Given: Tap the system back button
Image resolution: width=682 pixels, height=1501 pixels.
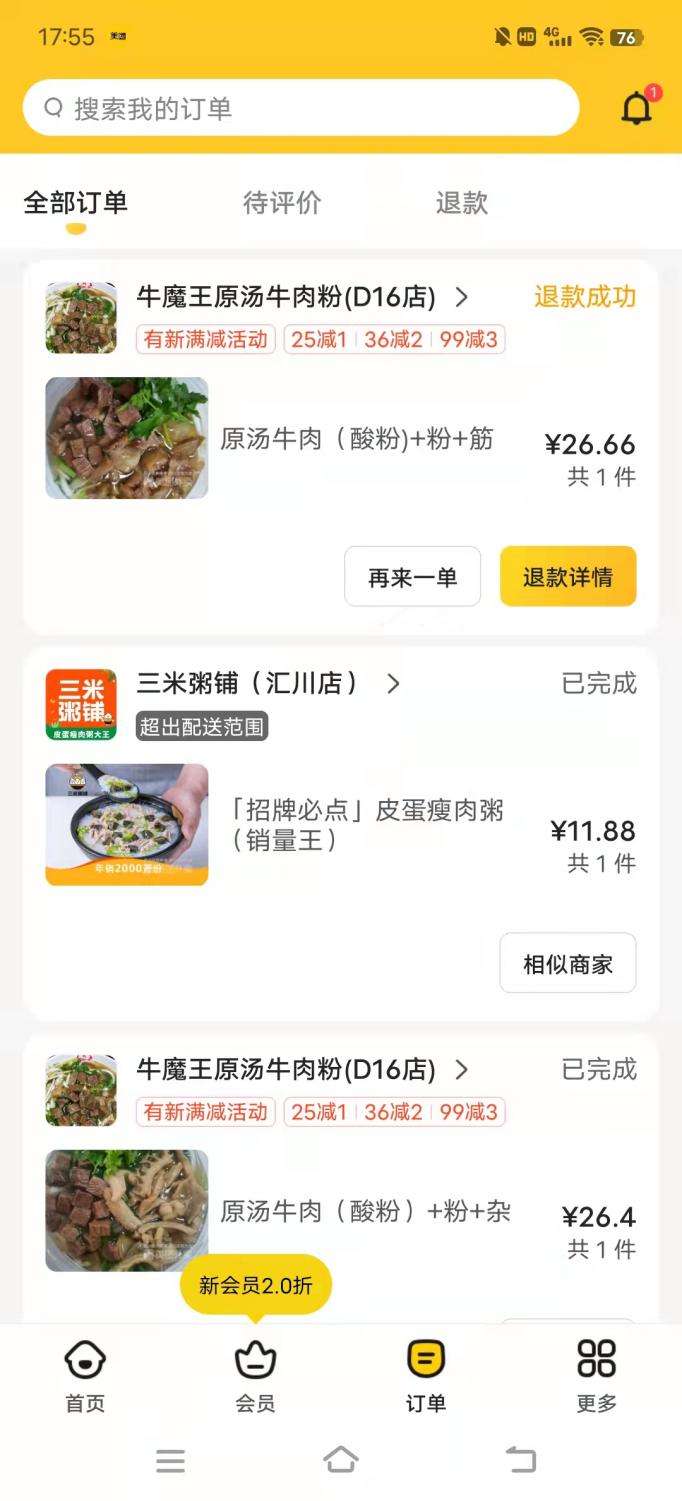Looking at the screenshot, I should (521, 1460).
